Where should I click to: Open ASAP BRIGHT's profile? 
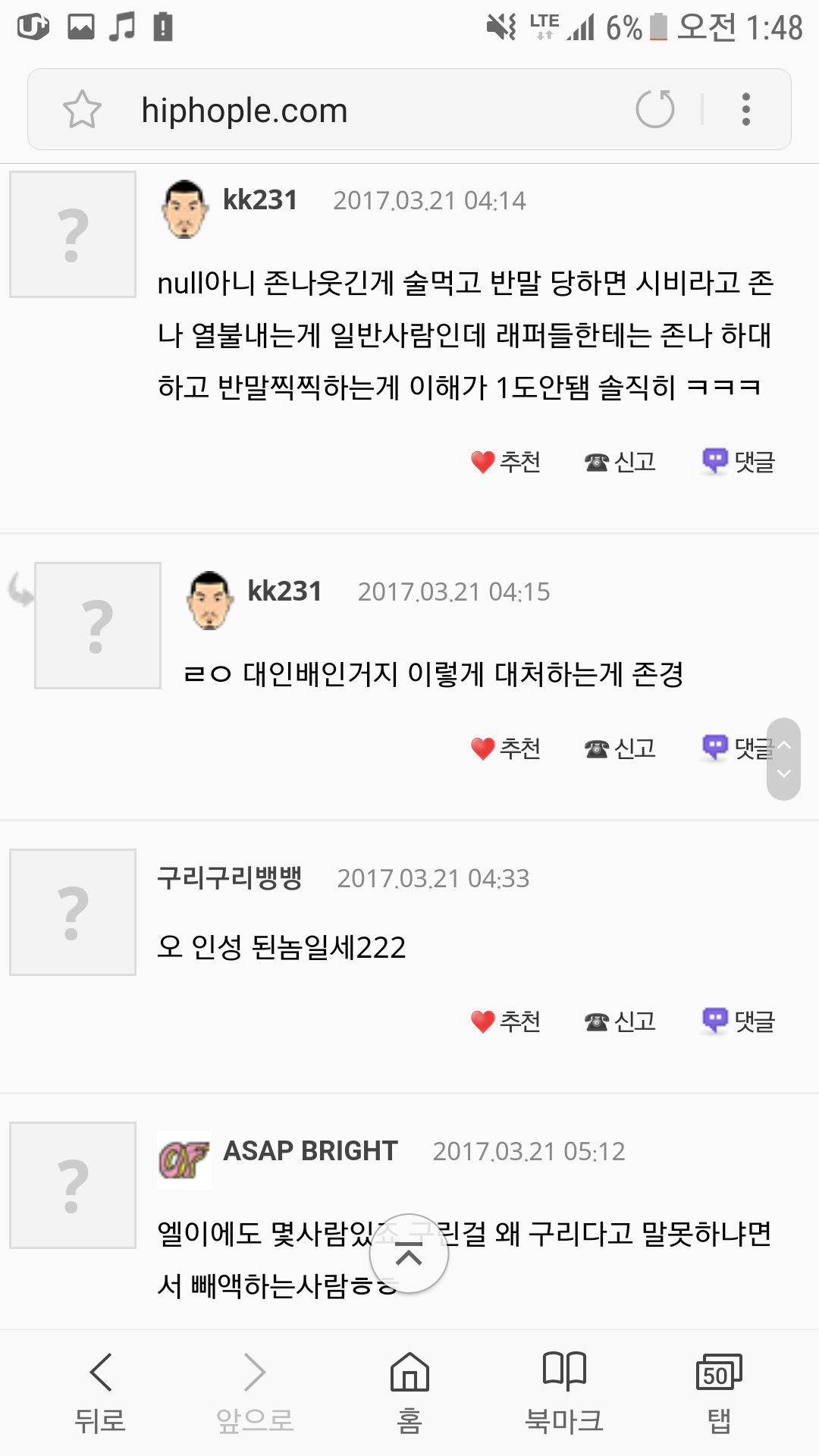pyautogui.click(x=309, y=1151)
